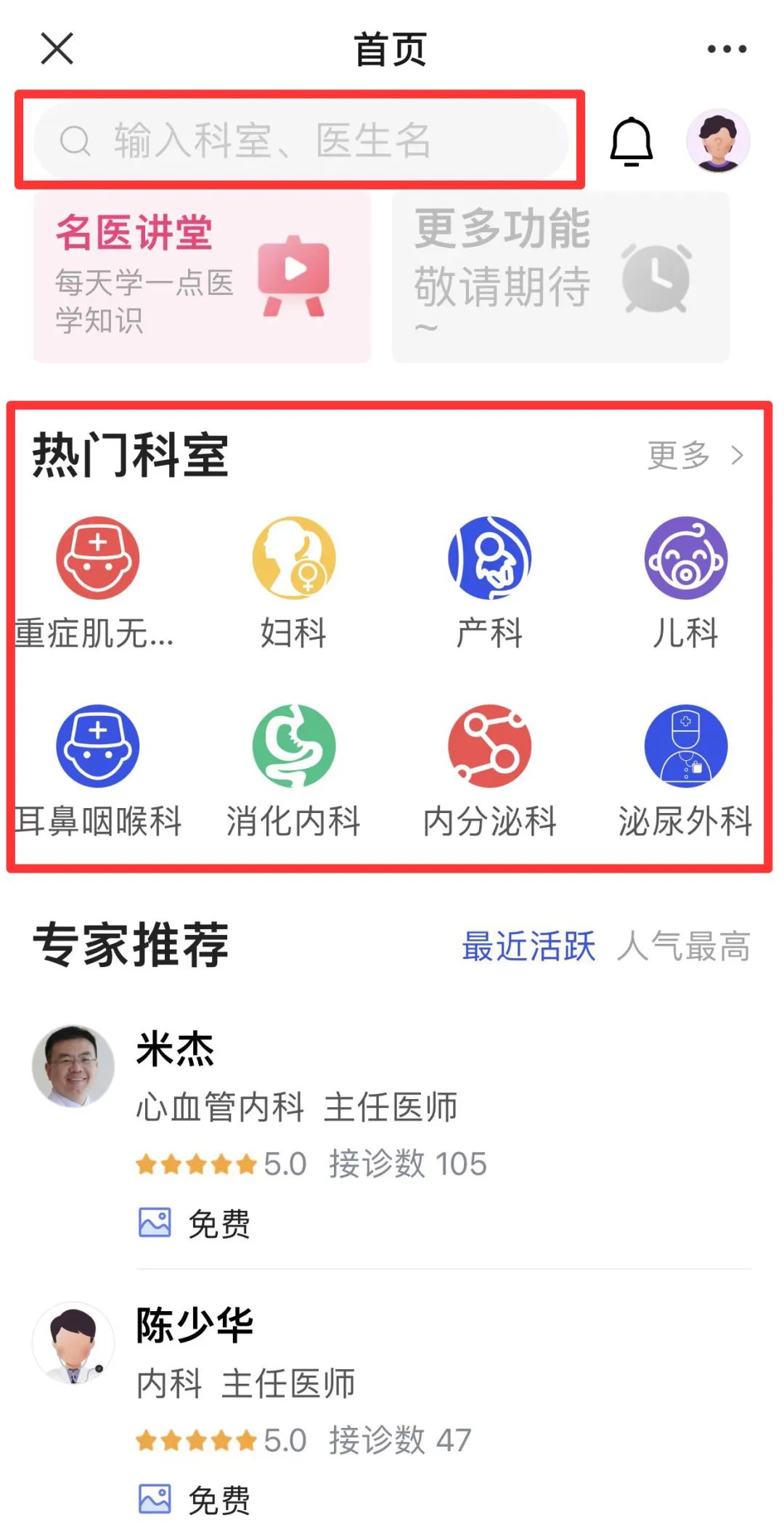Open doctor 陈少华's profile

click(392, 1408)
